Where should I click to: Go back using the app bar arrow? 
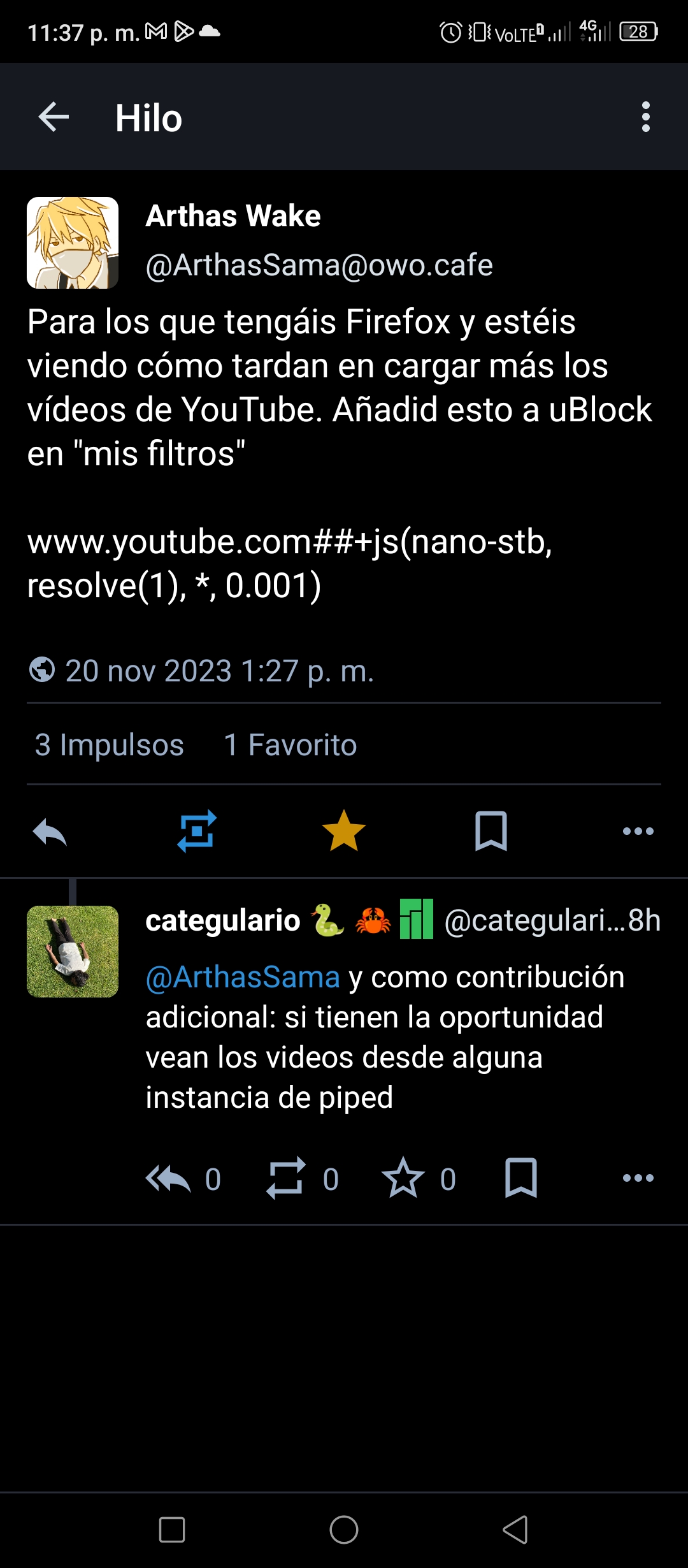coord(54,117)
